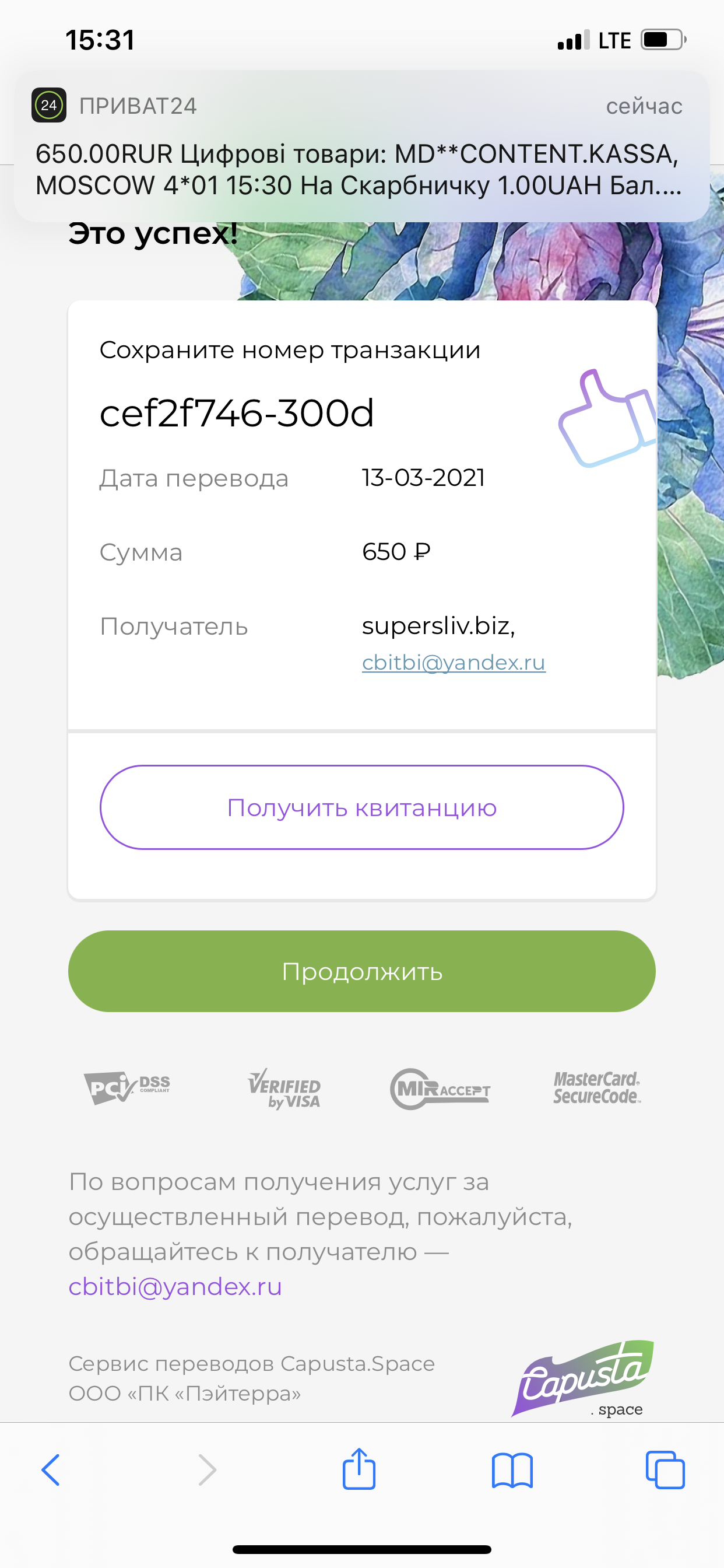724x1568 pixels.
Task: Tap the Получить квитанцию button
Action: (362, 807)
